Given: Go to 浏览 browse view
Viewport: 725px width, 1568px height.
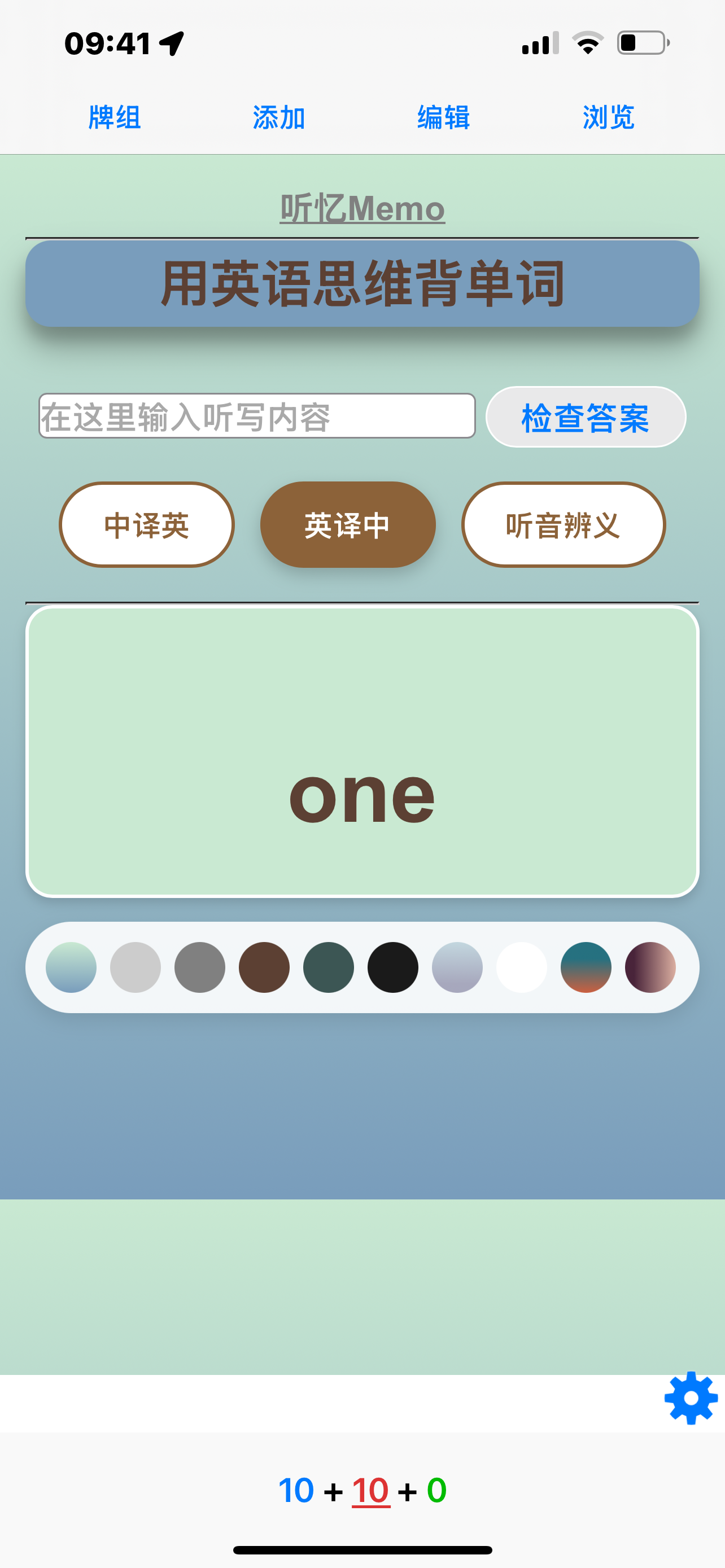Looking at the screenshot, I should pos(609,117).
